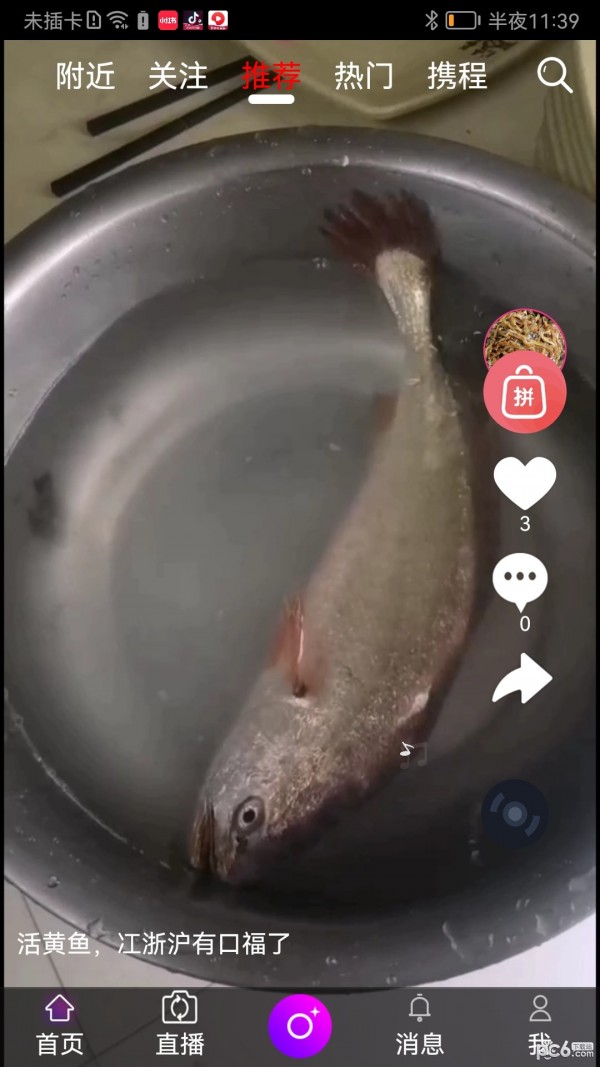Switch to the 附近 tab
The image size is (600, 1067).
[x=85, y=76]
